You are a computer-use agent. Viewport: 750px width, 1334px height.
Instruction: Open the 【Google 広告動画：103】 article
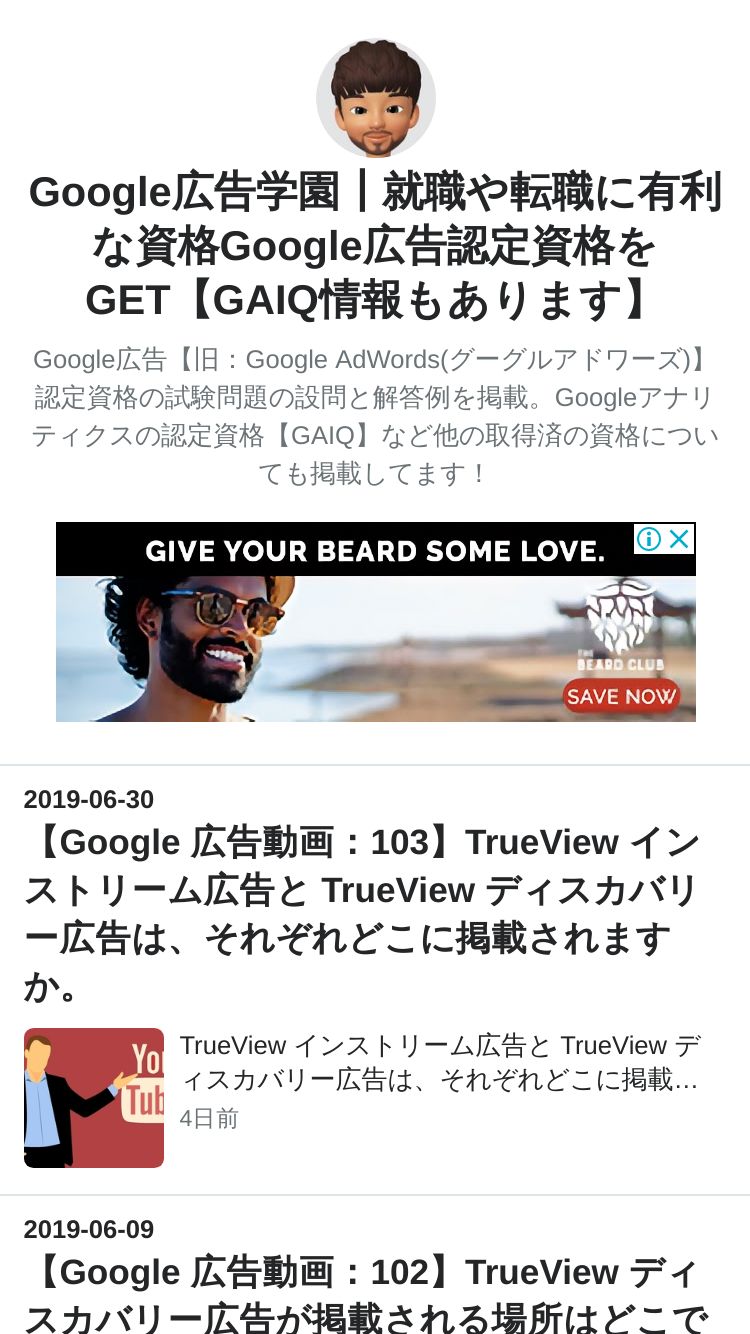pos(362,914)
